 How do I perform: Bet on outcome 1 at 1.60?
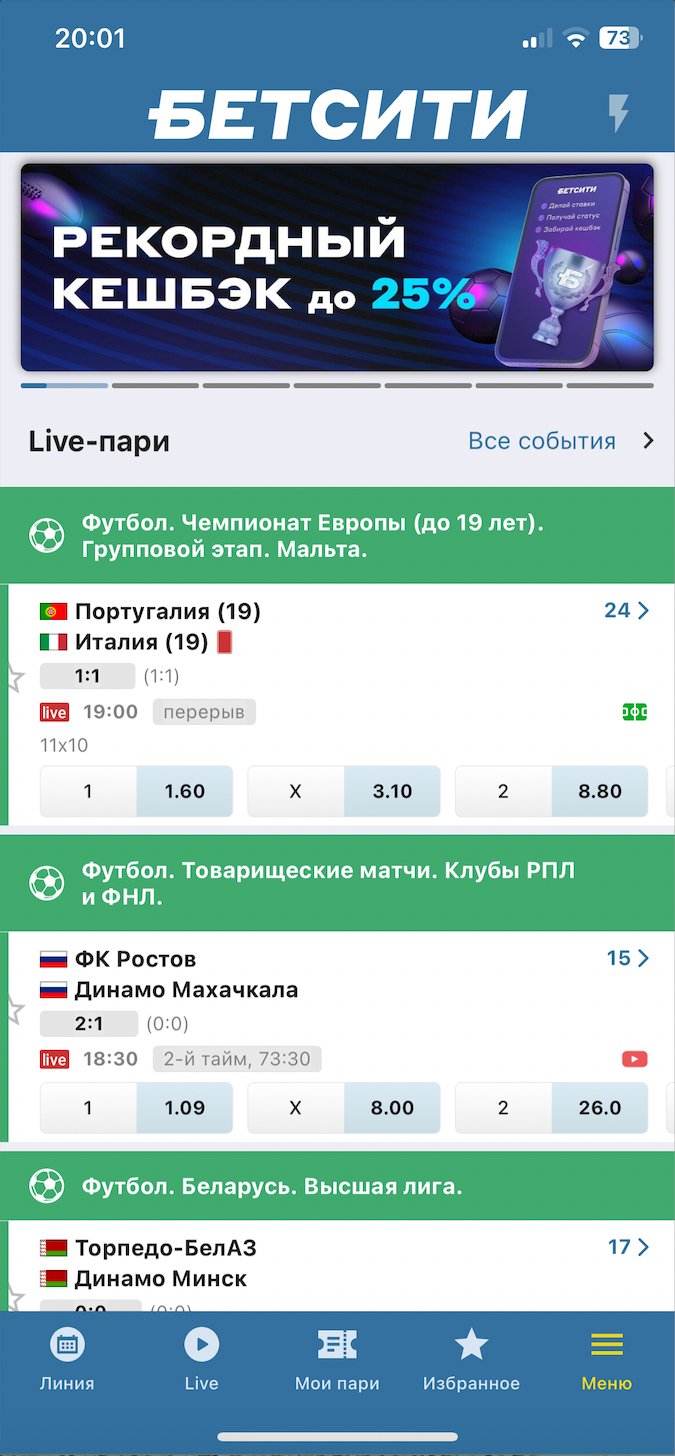coord(136,791)
